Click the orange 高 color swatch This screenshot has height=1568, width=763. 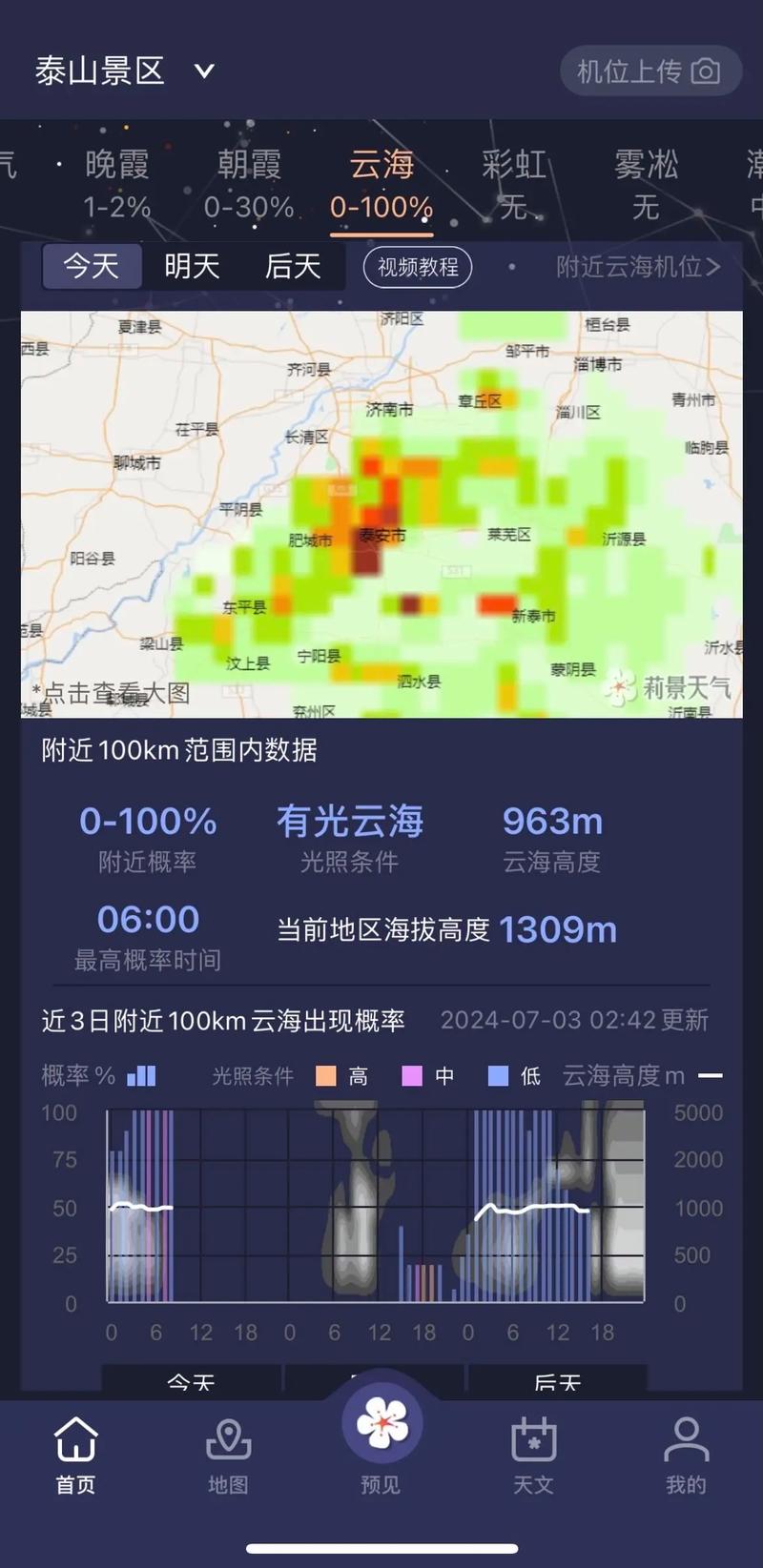click(x=327, y=1074)
